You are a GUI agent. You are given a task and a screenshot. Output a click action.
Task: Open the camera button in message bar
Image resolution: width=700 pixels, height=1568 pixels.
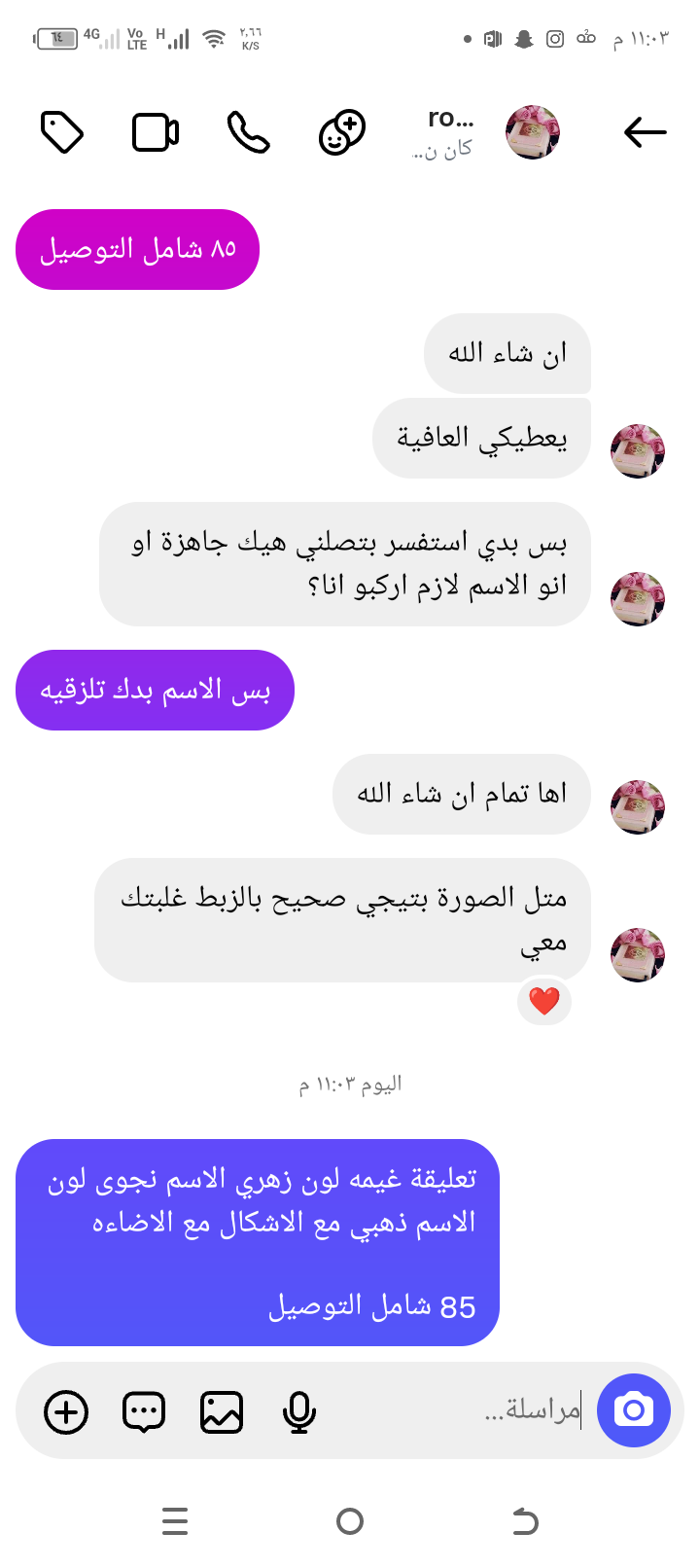pos(634,1409)
